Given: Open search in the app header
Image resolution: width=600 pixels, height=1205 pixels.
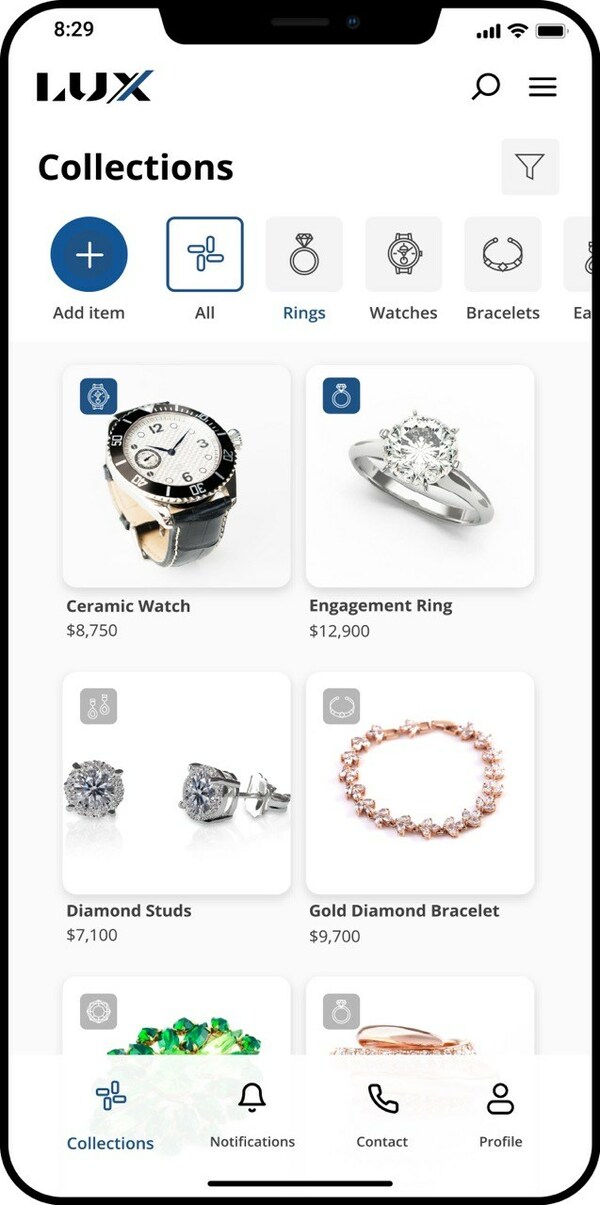Looking at the screenshot, I should point(485,87).
